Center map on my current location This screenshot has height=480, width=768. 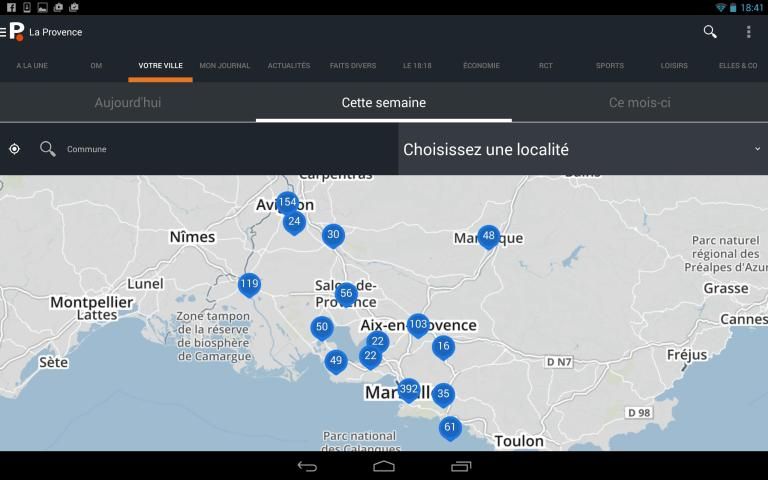[15, 149]
